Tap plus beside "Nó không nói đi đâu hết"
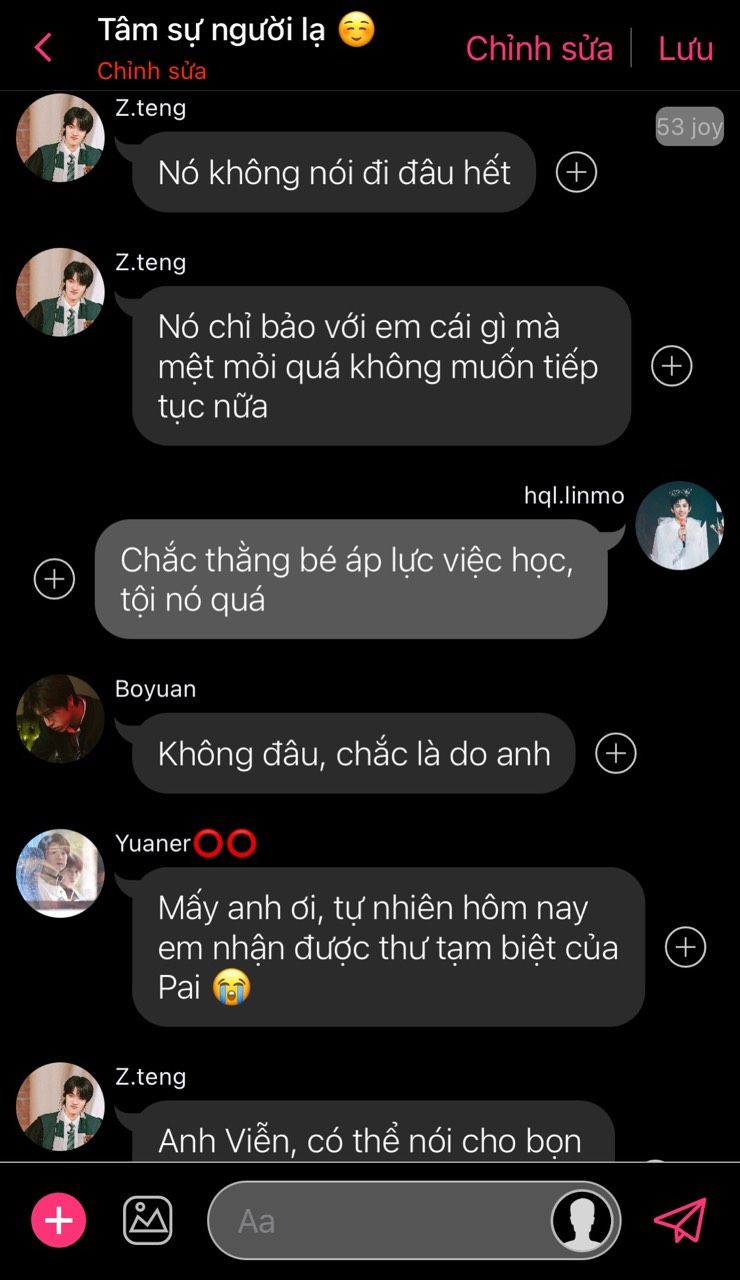740x1280 pixels. pos(576,172)
